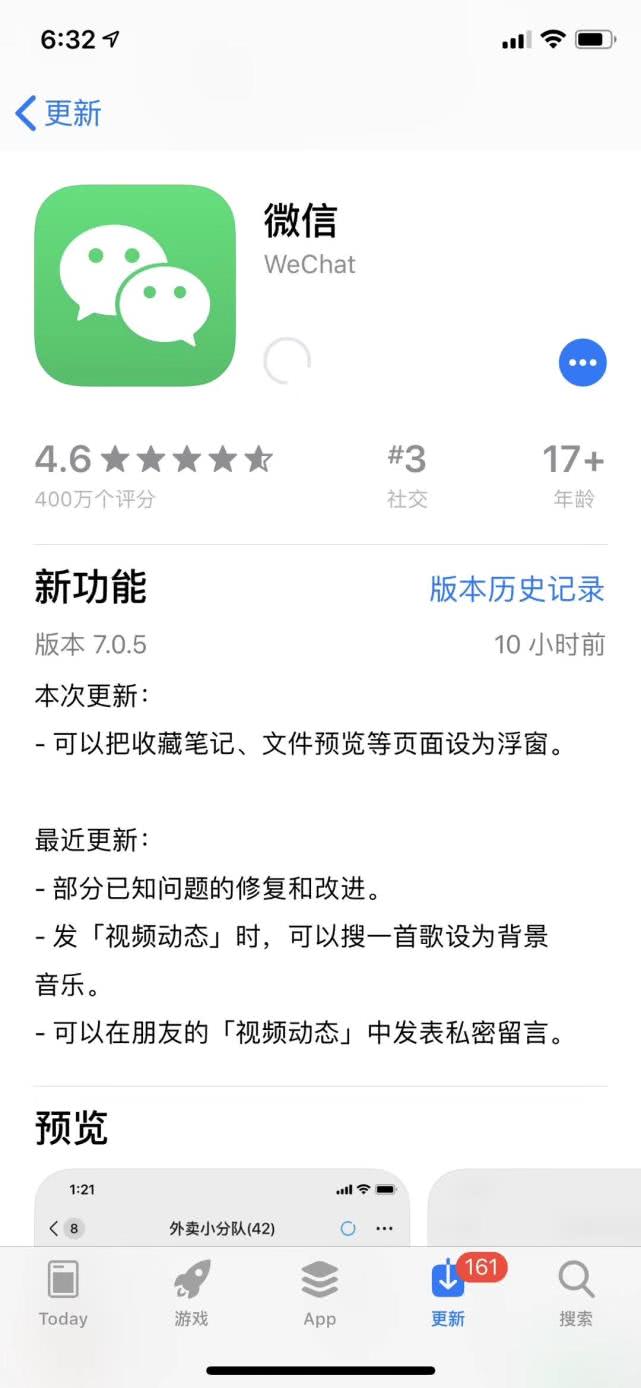641x1388 pixels.
Task: Open the blue more options button
Action: point(582,362)
